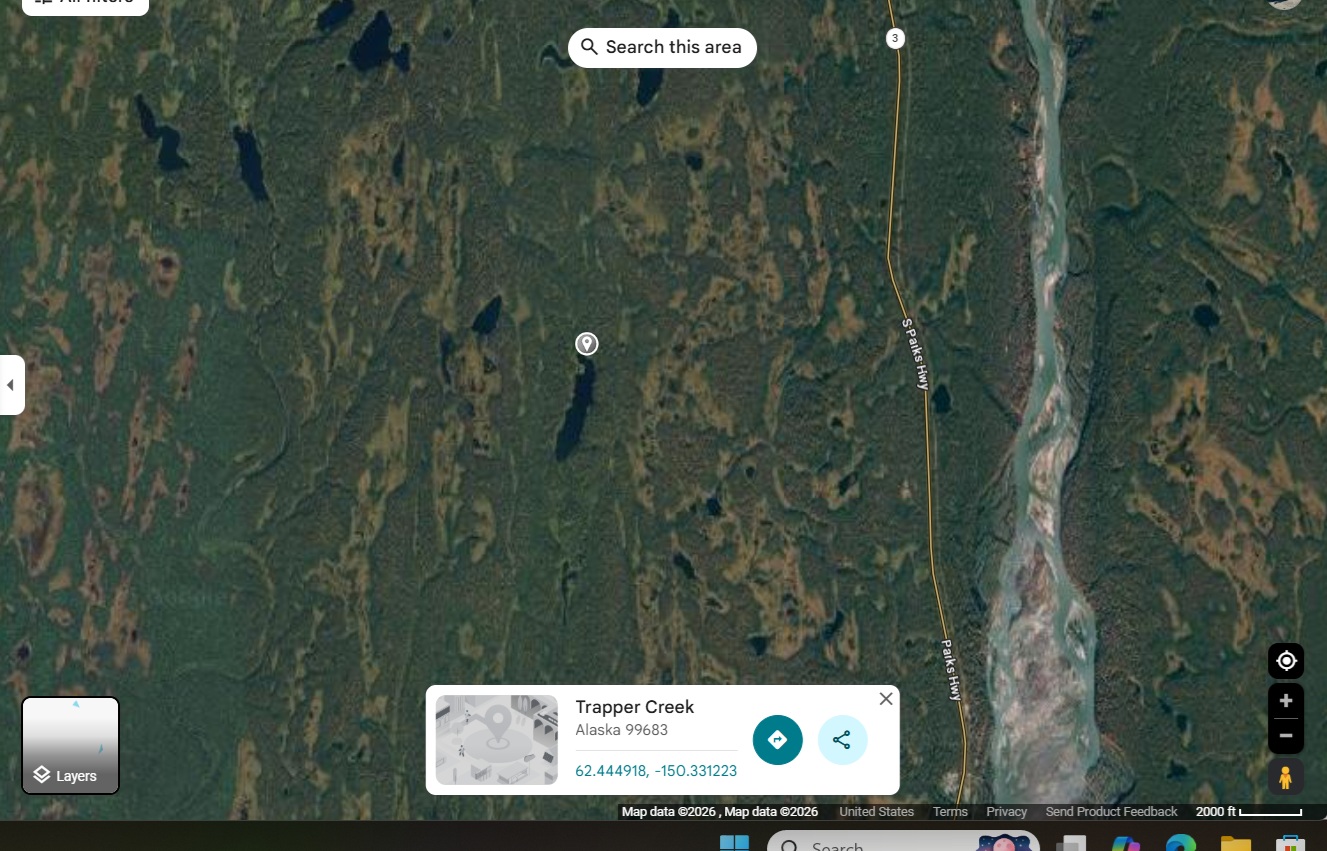Open the All filters chip

coord(85,3)
